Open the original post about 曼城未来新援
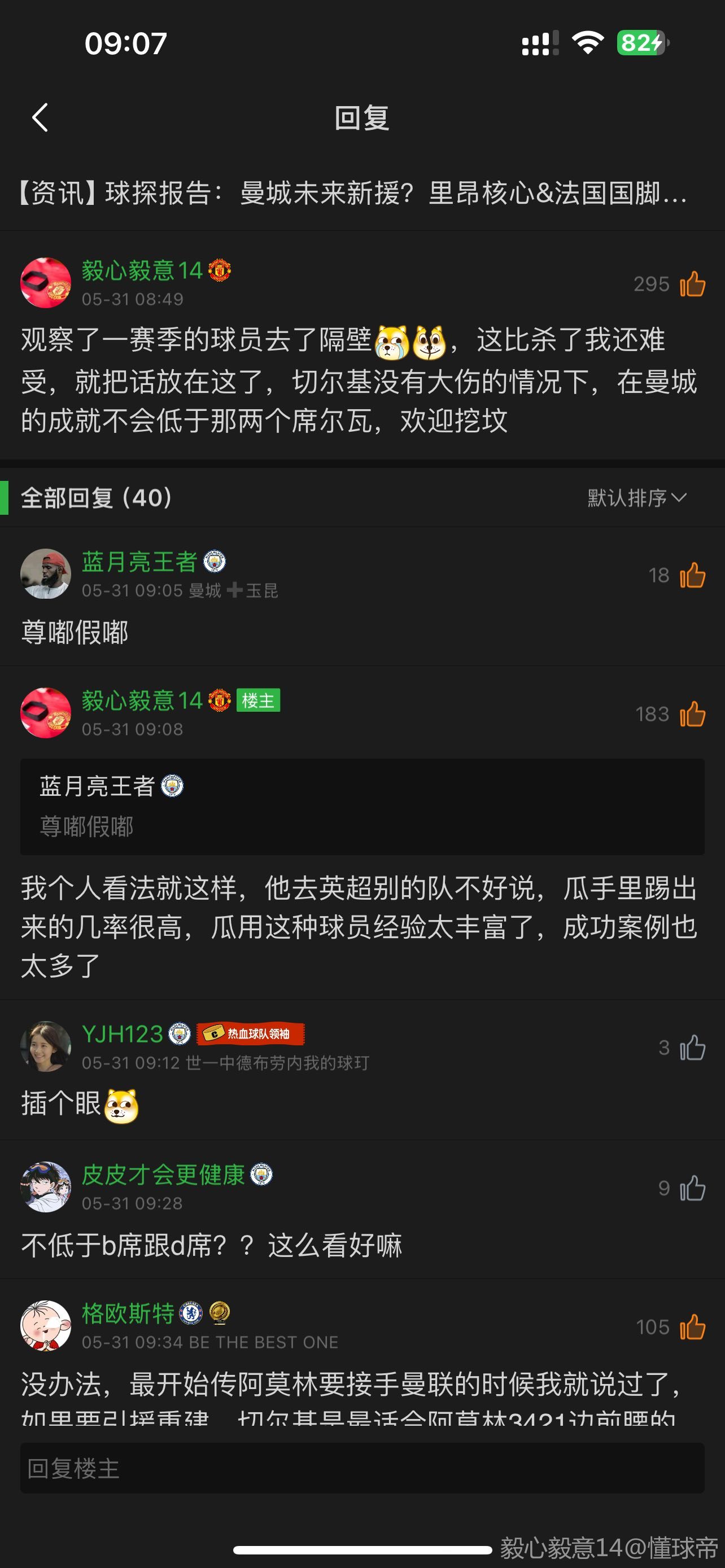Viewport: 725px width, 1568px height. 353,194
